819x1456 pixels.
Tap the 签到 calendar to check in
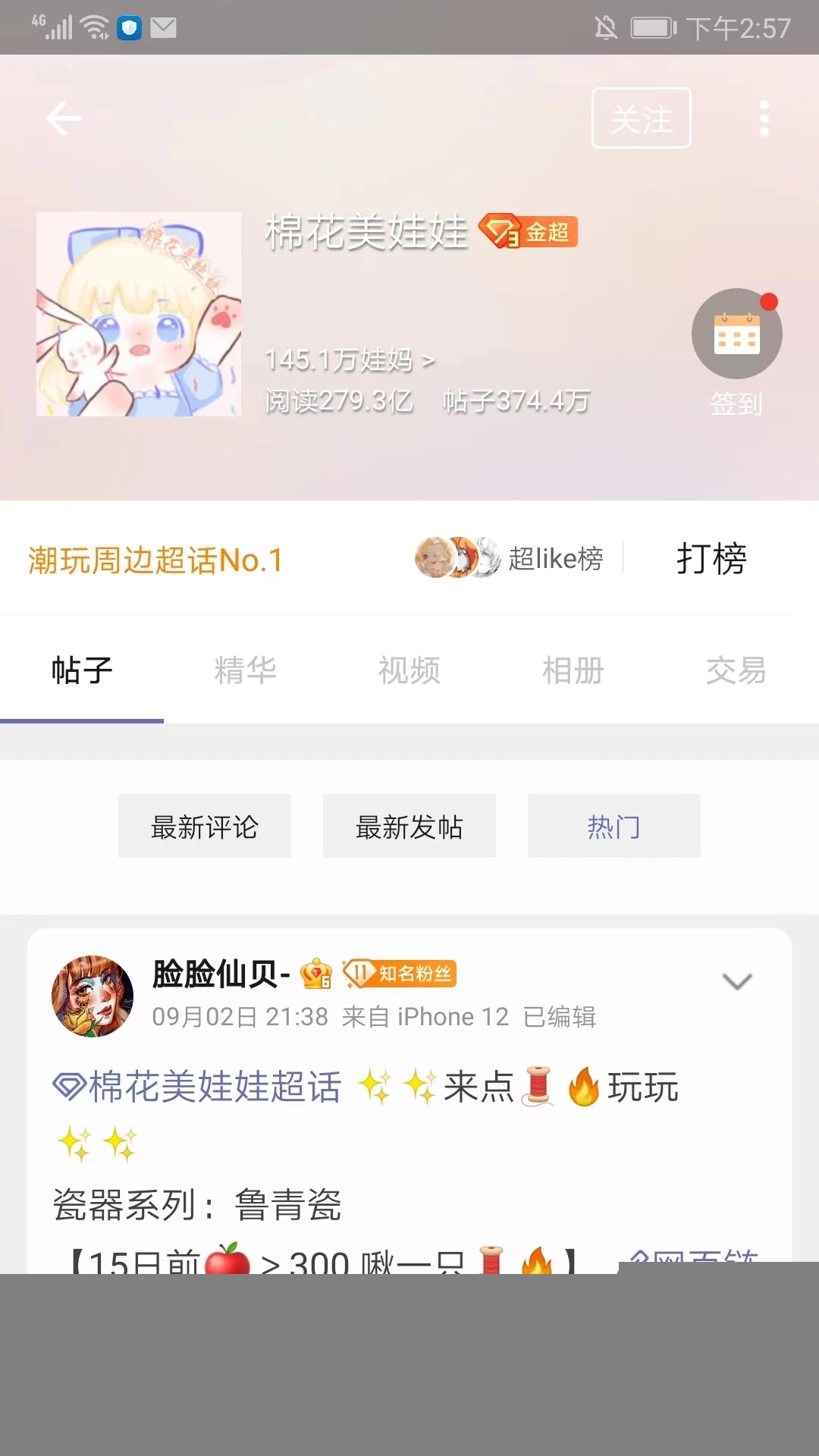pos(736,335)
